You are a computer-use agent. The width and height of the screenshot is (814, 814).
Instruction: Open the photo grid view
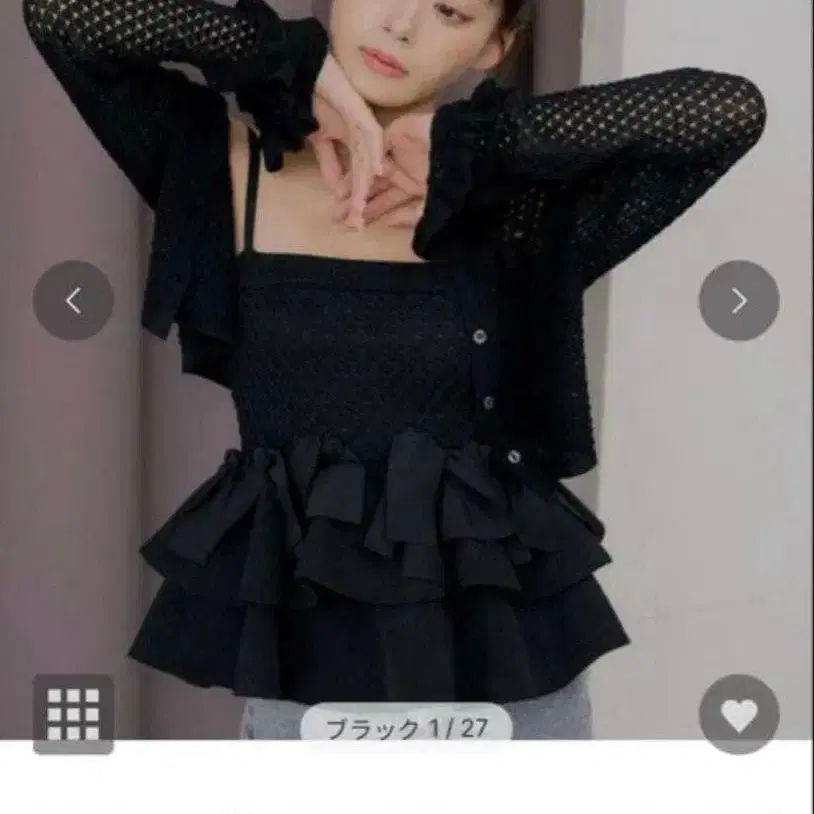pyautogui.click(x=73, y=714)
